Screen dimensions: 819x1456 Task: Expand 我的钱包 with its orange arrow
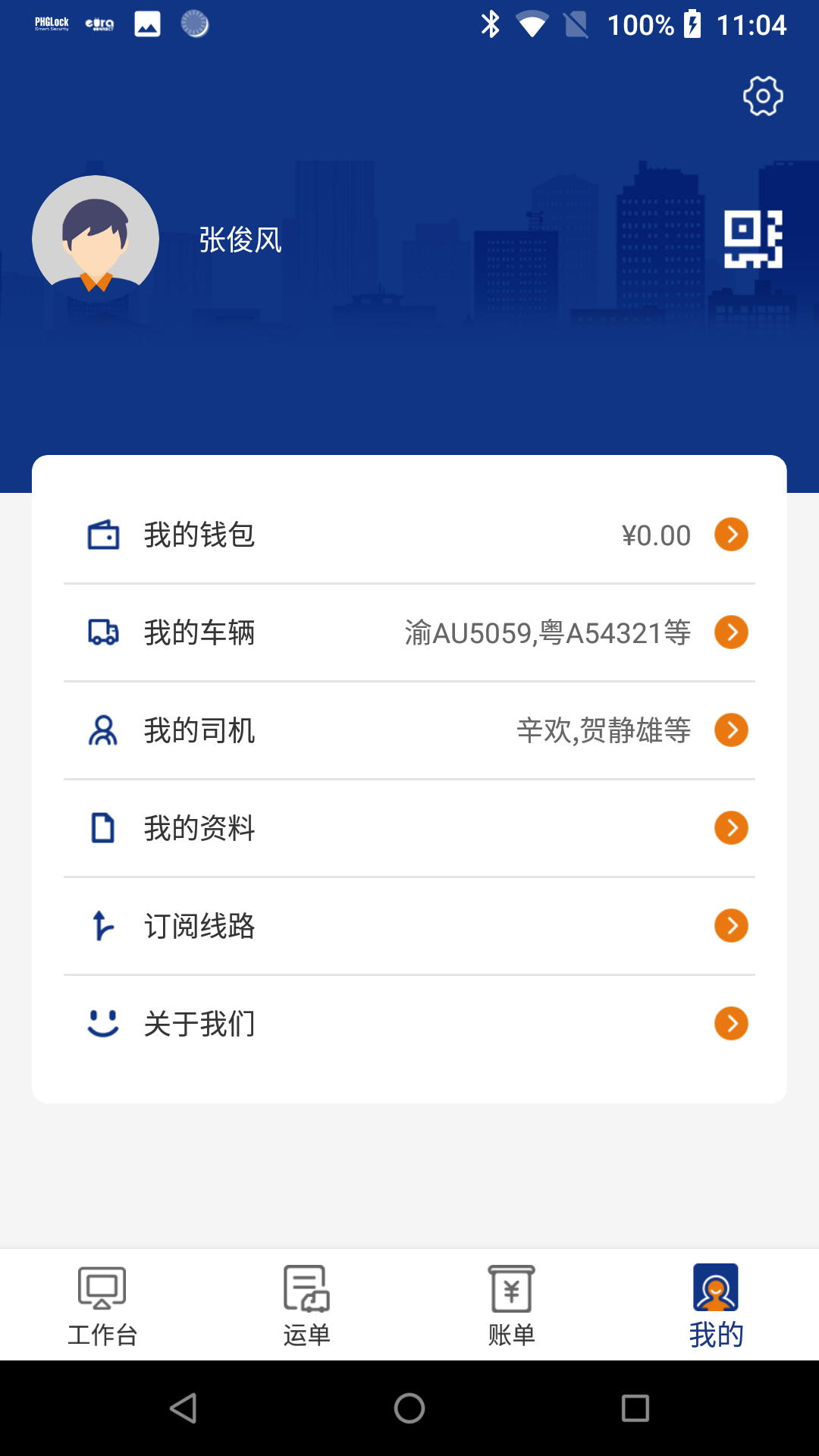[730, 535]
